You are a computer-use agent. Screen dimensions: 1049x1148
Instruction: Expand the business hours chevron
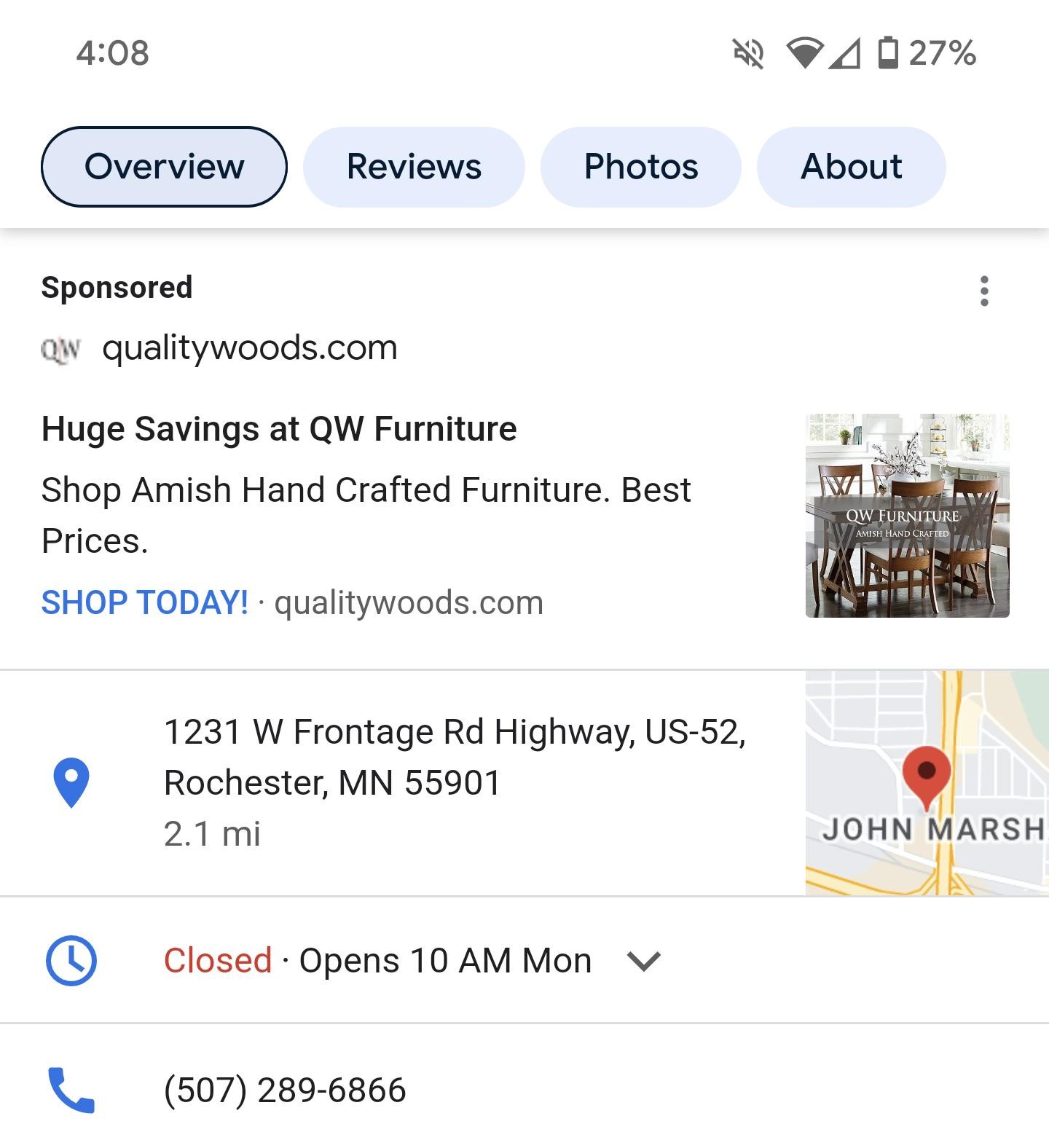(x=643, y=960)
